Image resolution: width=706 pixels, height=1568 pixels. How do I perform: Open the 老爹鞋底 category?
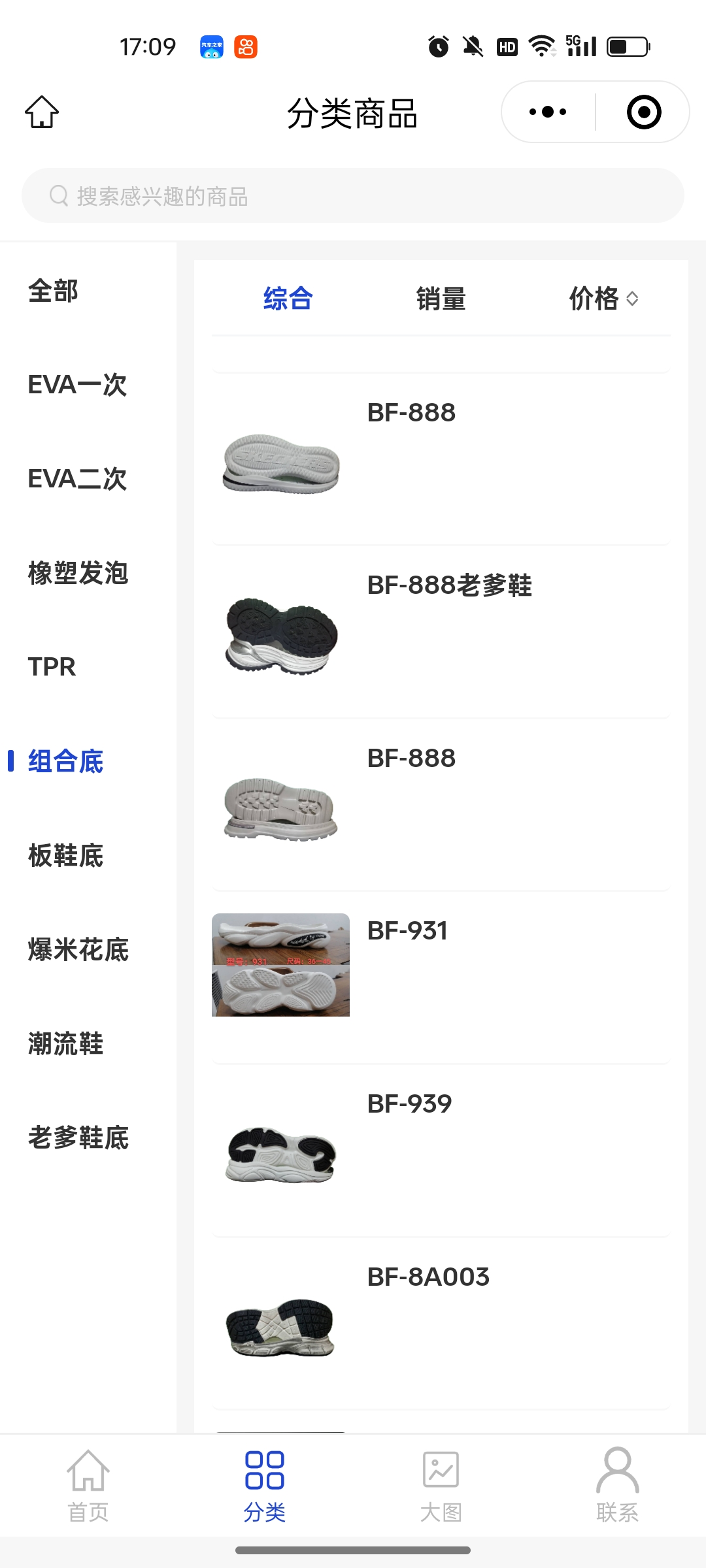78,1138
